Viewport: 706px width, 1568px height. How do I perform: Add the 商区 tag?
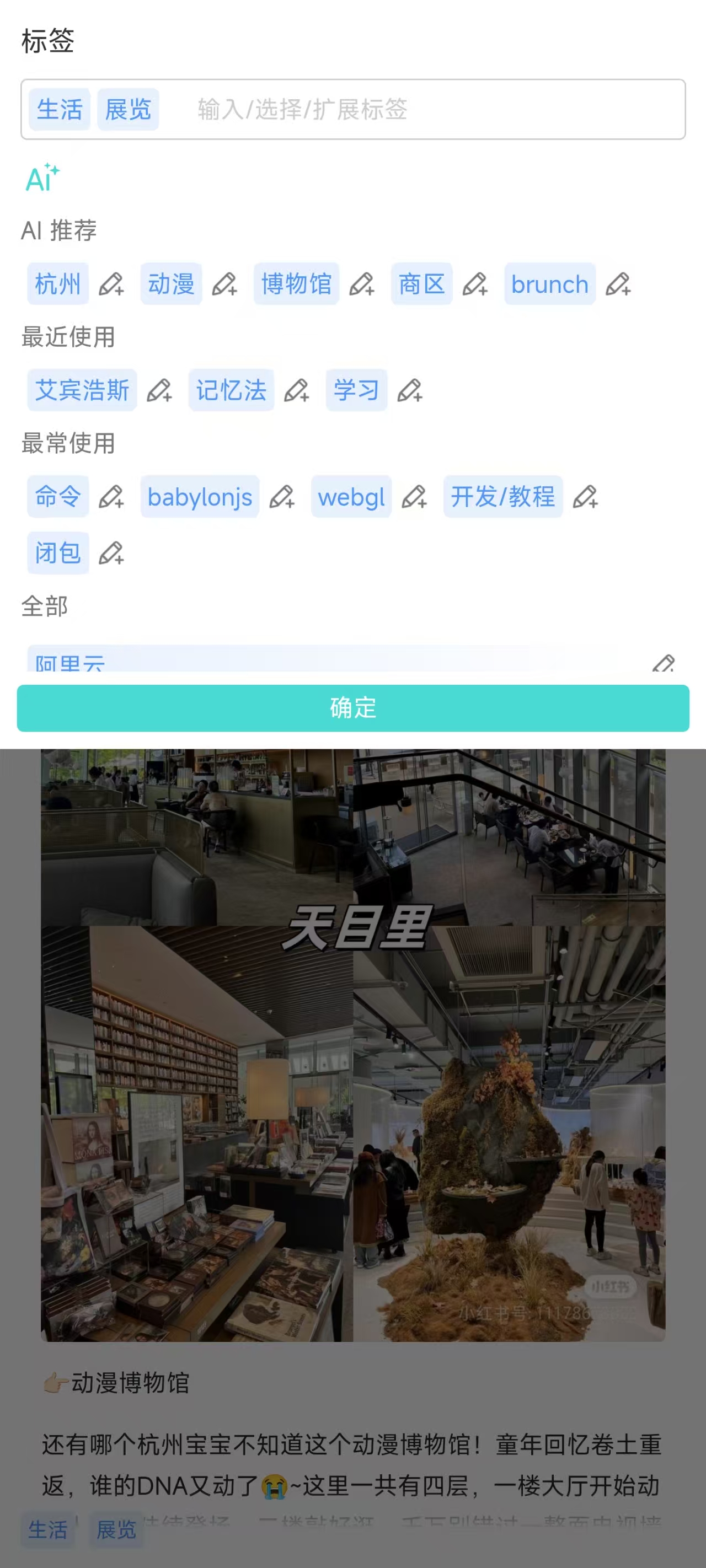(x=421, y=283)
